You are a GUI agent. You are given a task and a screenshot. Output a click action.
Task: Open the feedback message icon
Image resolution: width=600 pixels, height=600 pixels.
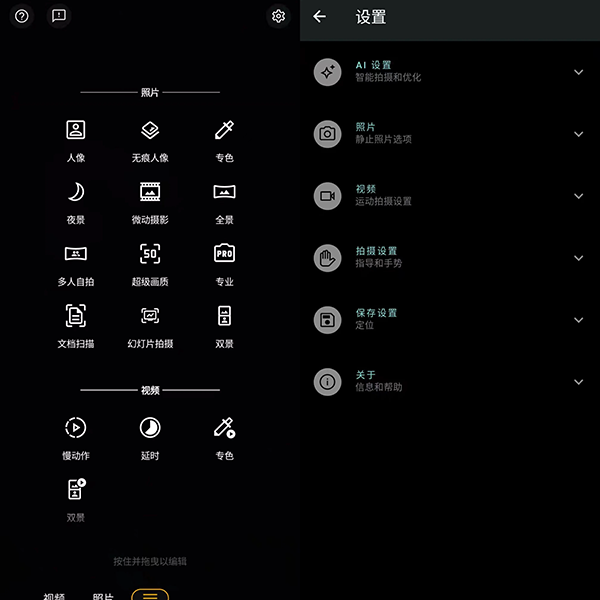[59, 16]
